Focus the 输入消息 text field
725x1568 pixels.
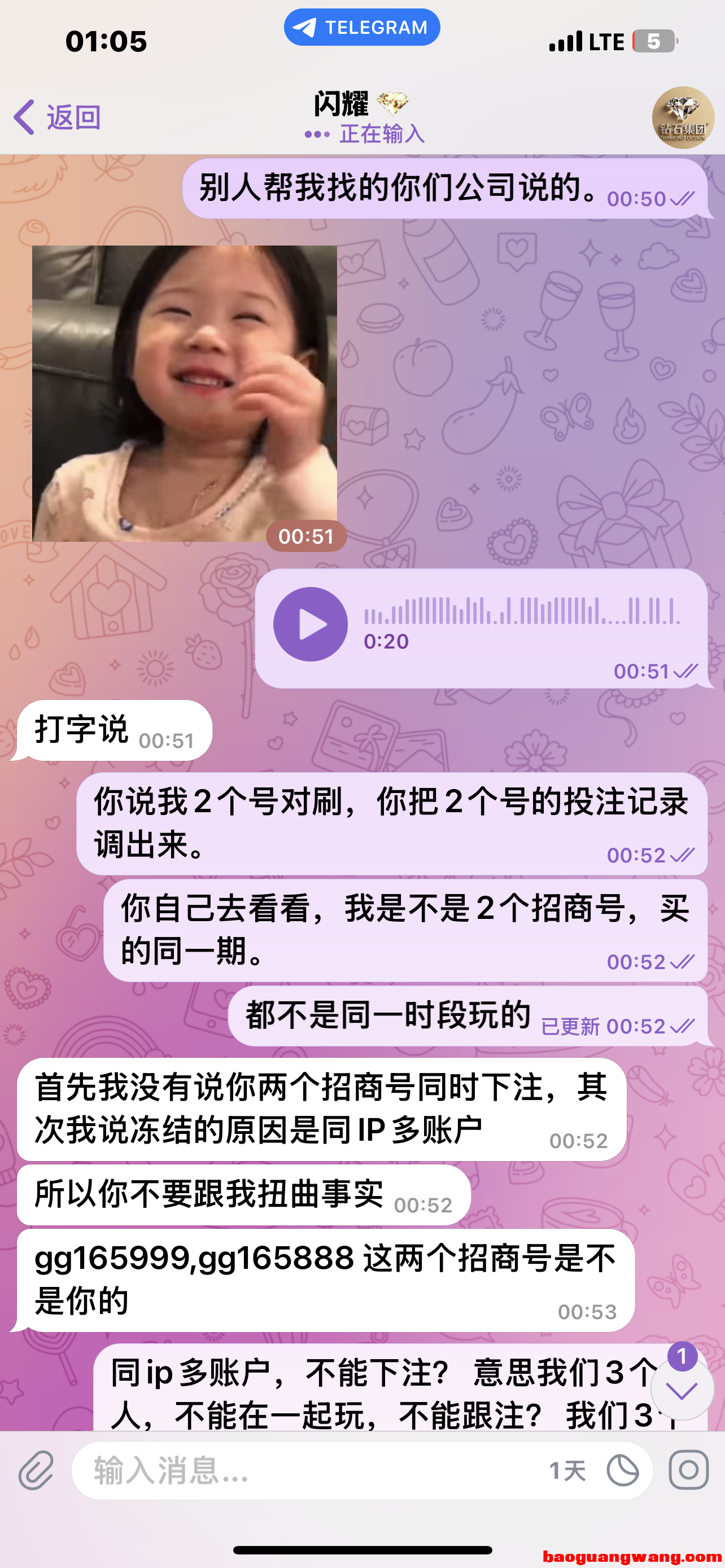coord(304,1470)
